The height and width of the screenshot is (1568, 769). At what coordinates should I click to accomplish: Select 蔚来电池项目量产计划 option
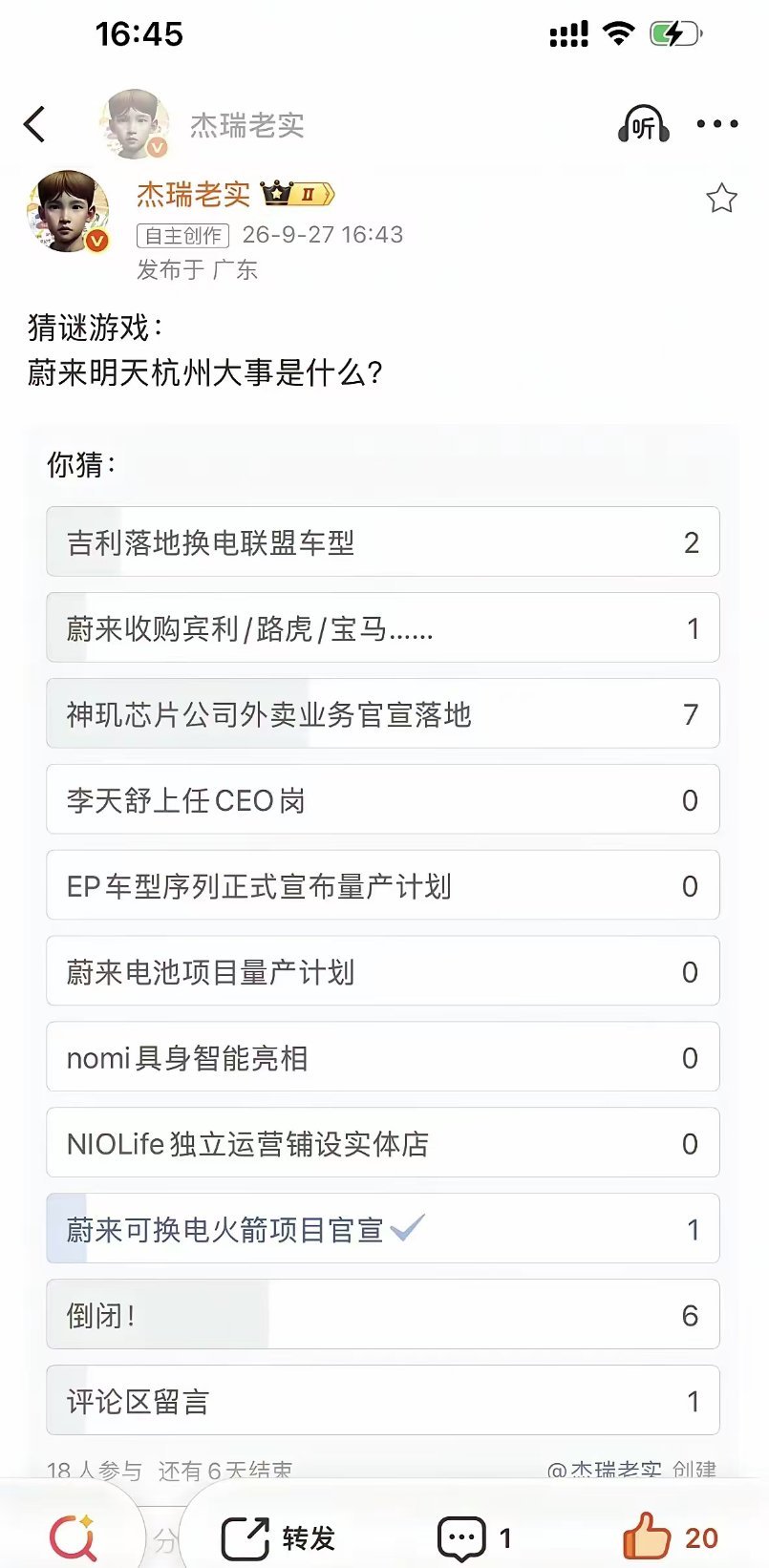tap(383, 971)
